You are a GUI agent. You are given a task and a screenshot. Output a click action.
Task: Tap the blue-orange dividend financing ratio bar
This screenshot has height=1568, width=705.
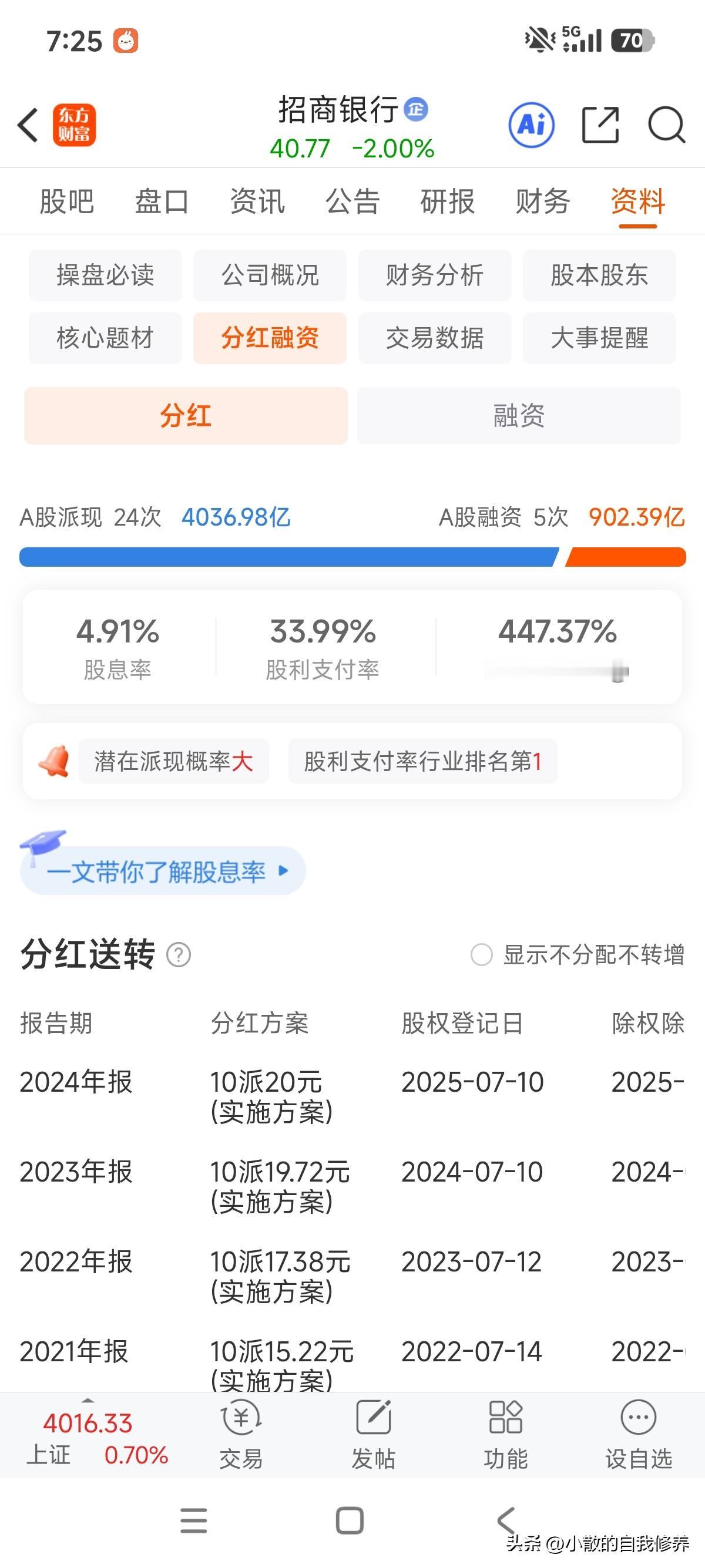(x=352, y=556)
